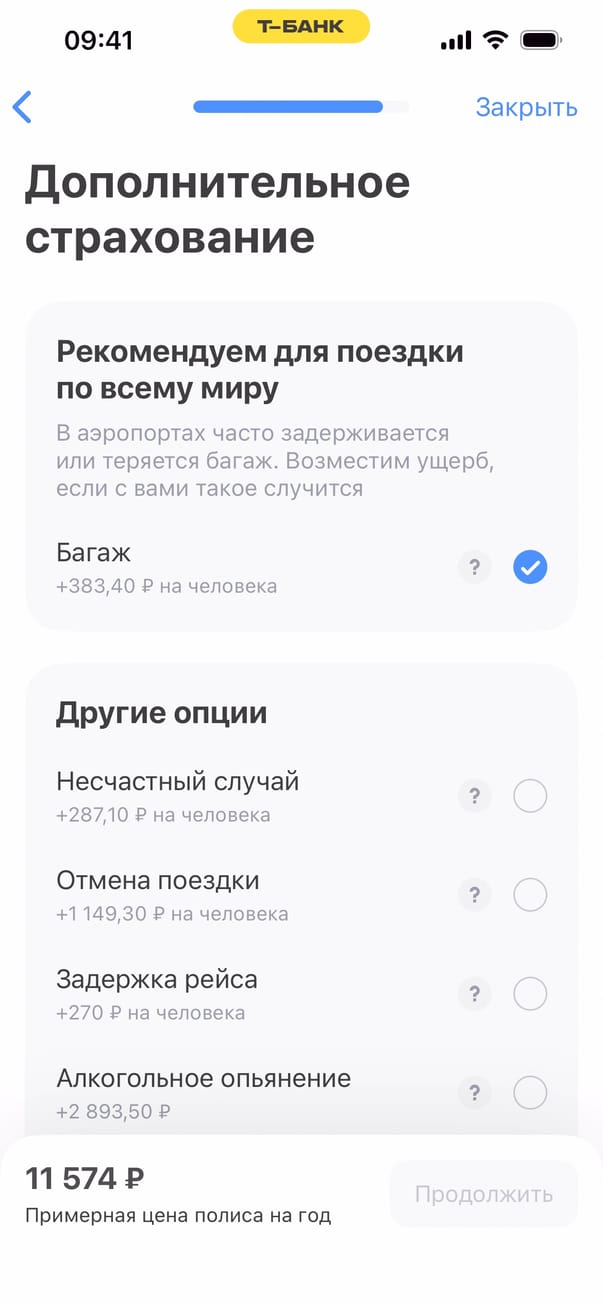Go back using the top arrow
The height and width of the screenshot is (1305, 603).
pyautogui.click(x=23, y=107)
